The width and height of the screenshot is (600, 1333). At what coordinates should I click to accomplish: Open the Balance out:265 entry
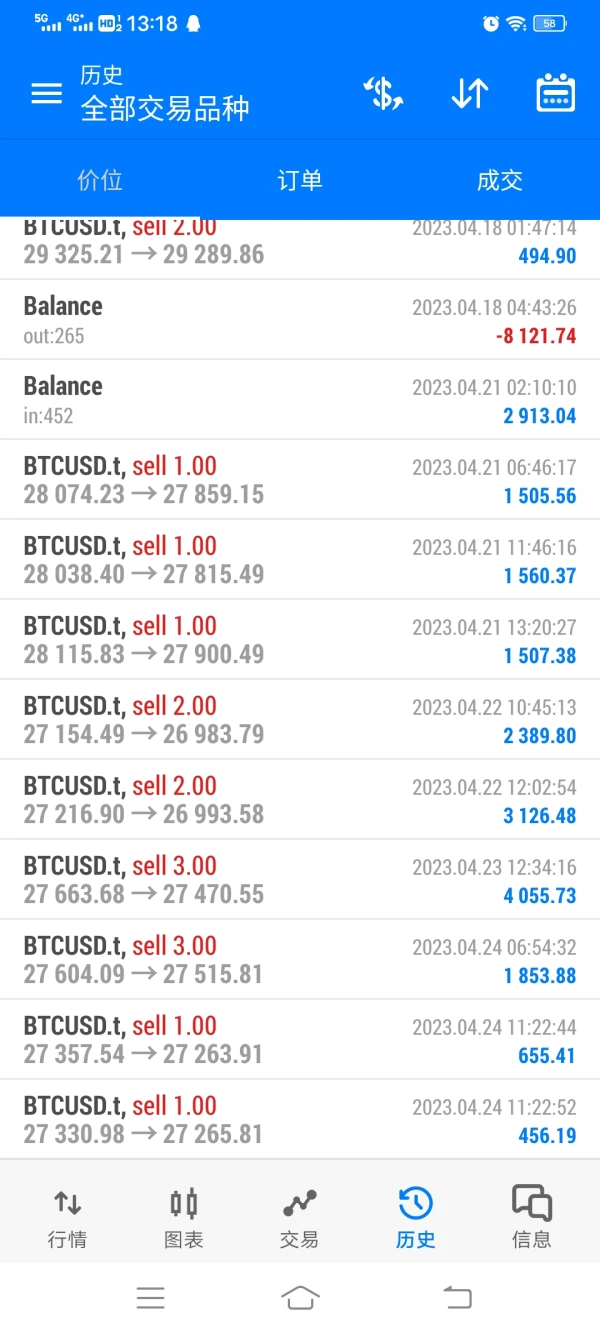point(300,320)
